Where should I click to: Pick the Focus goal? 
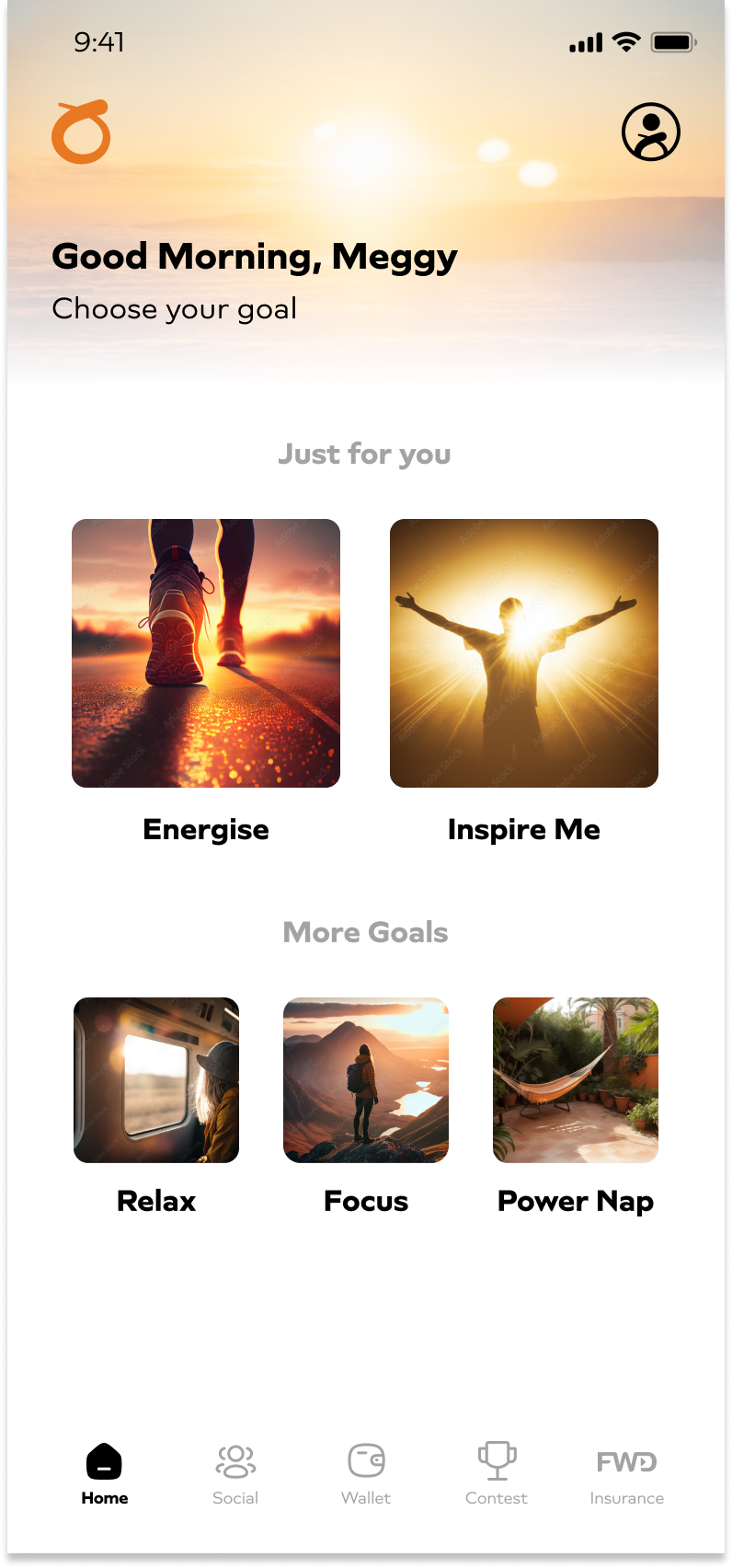[366, 1080]
